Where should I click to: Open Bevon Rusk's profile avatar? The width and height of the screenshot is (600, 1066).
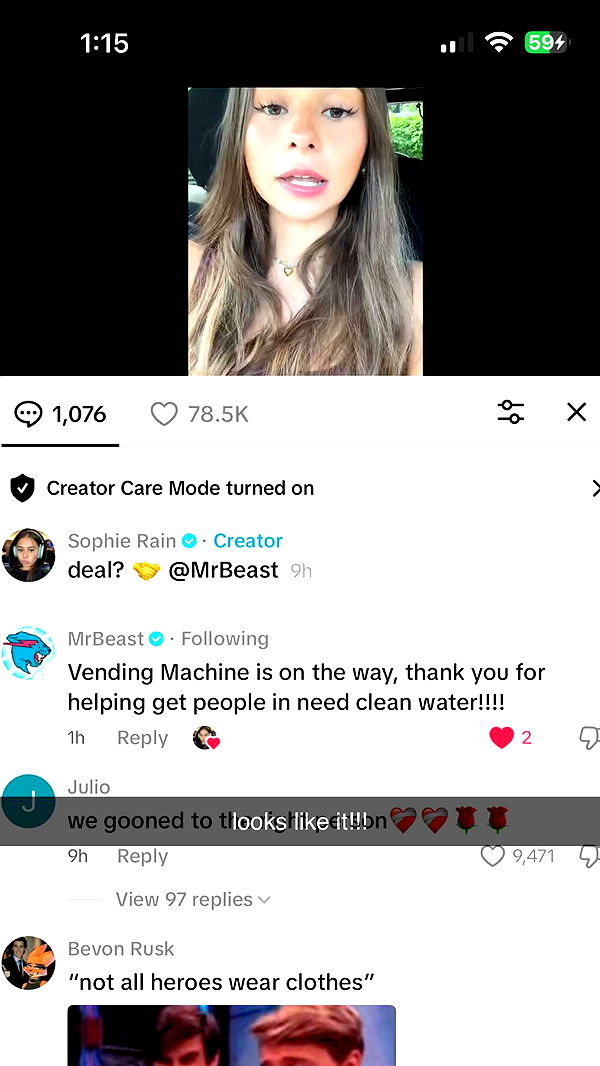(28, 963)
